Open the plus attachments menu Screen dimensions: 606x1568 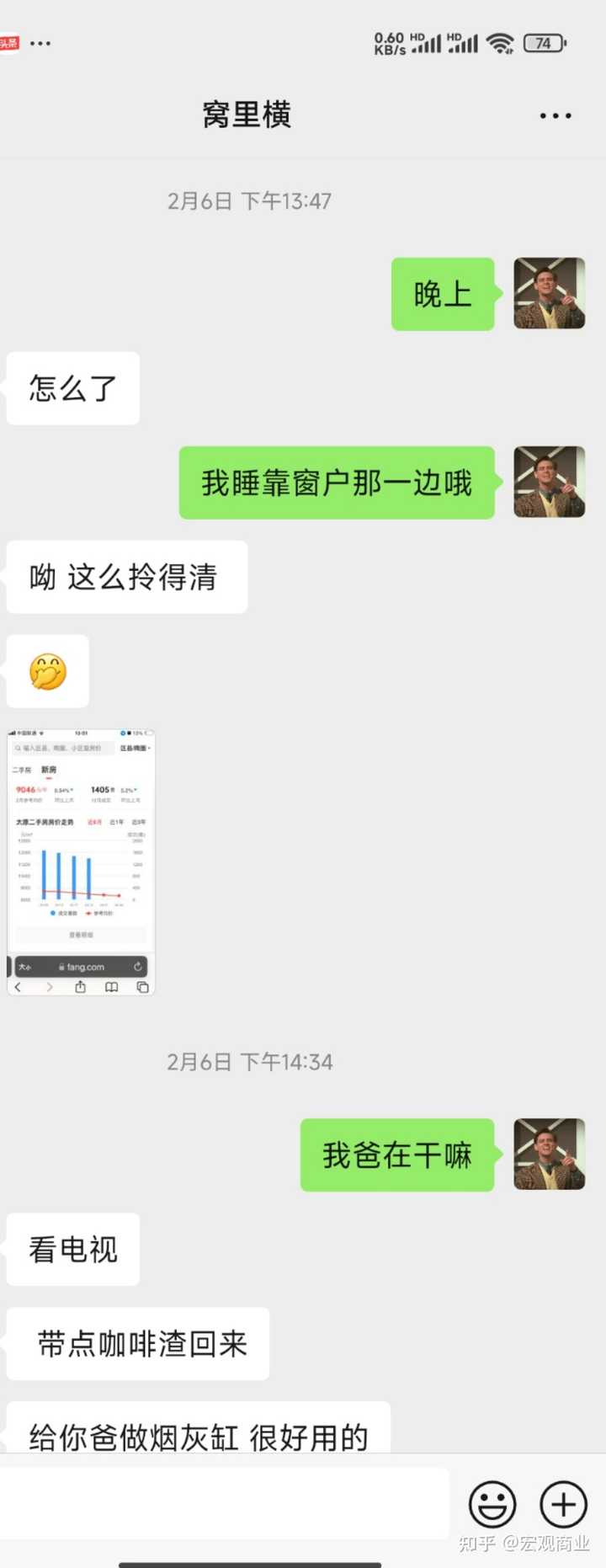(x=563, y=1504)
